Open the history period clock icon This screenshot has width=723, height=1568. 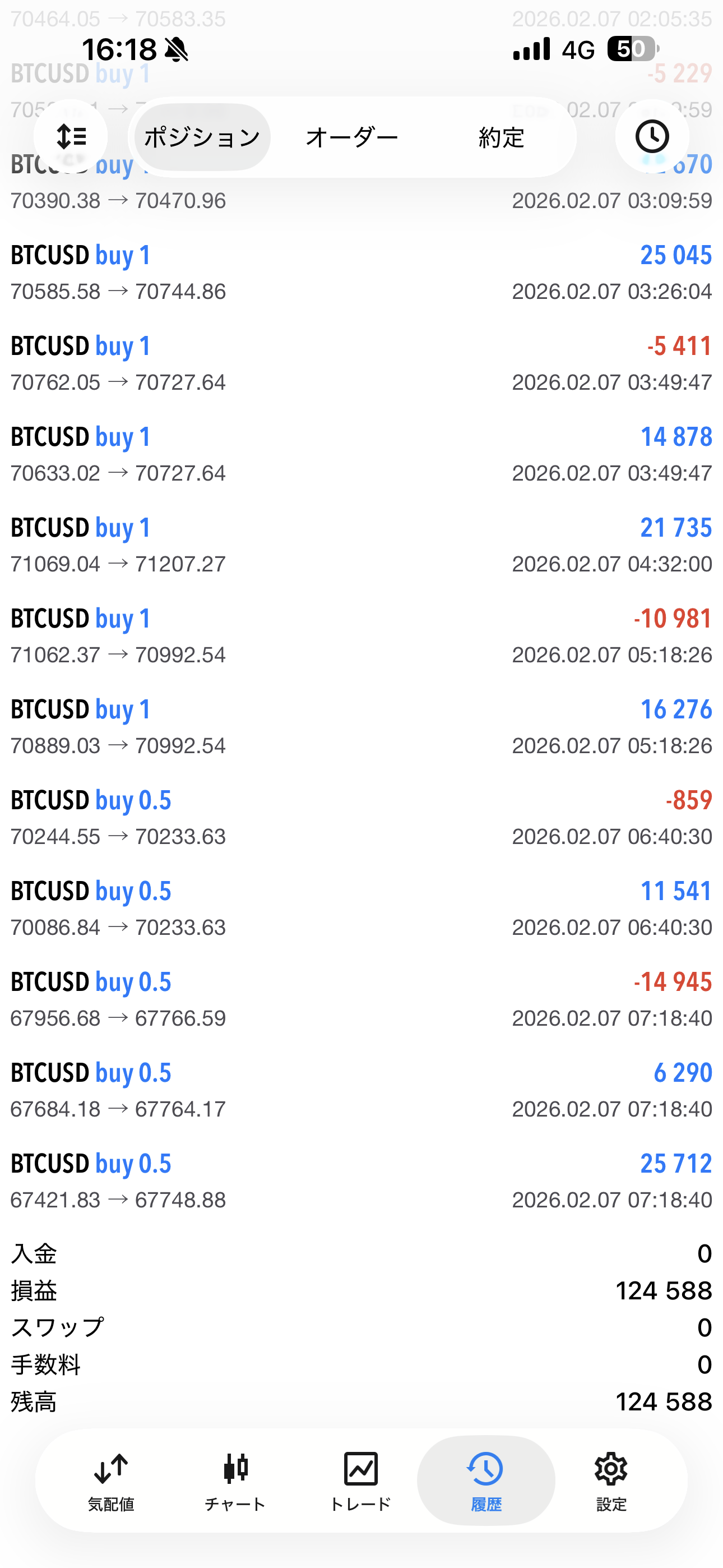click(652, 137)
